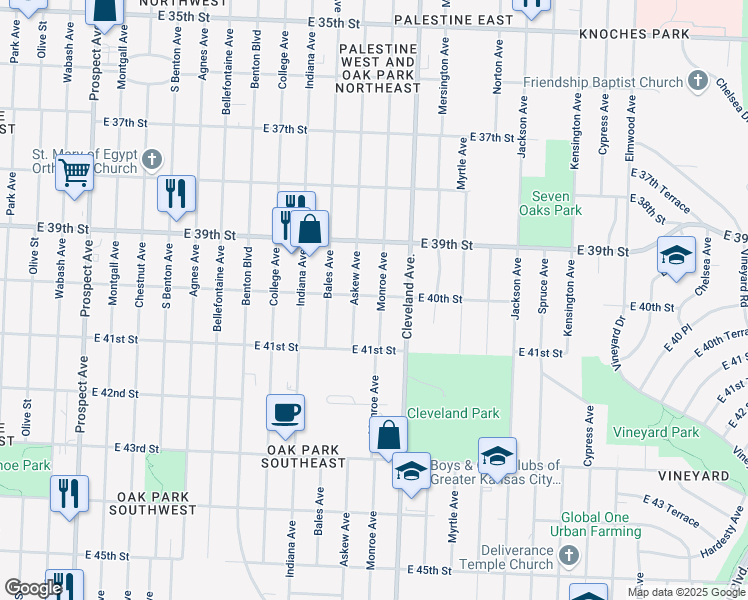Tap the restaurant marker near S Benton Ave
Screen dimensions: 748x600
[x=176, y=193]
